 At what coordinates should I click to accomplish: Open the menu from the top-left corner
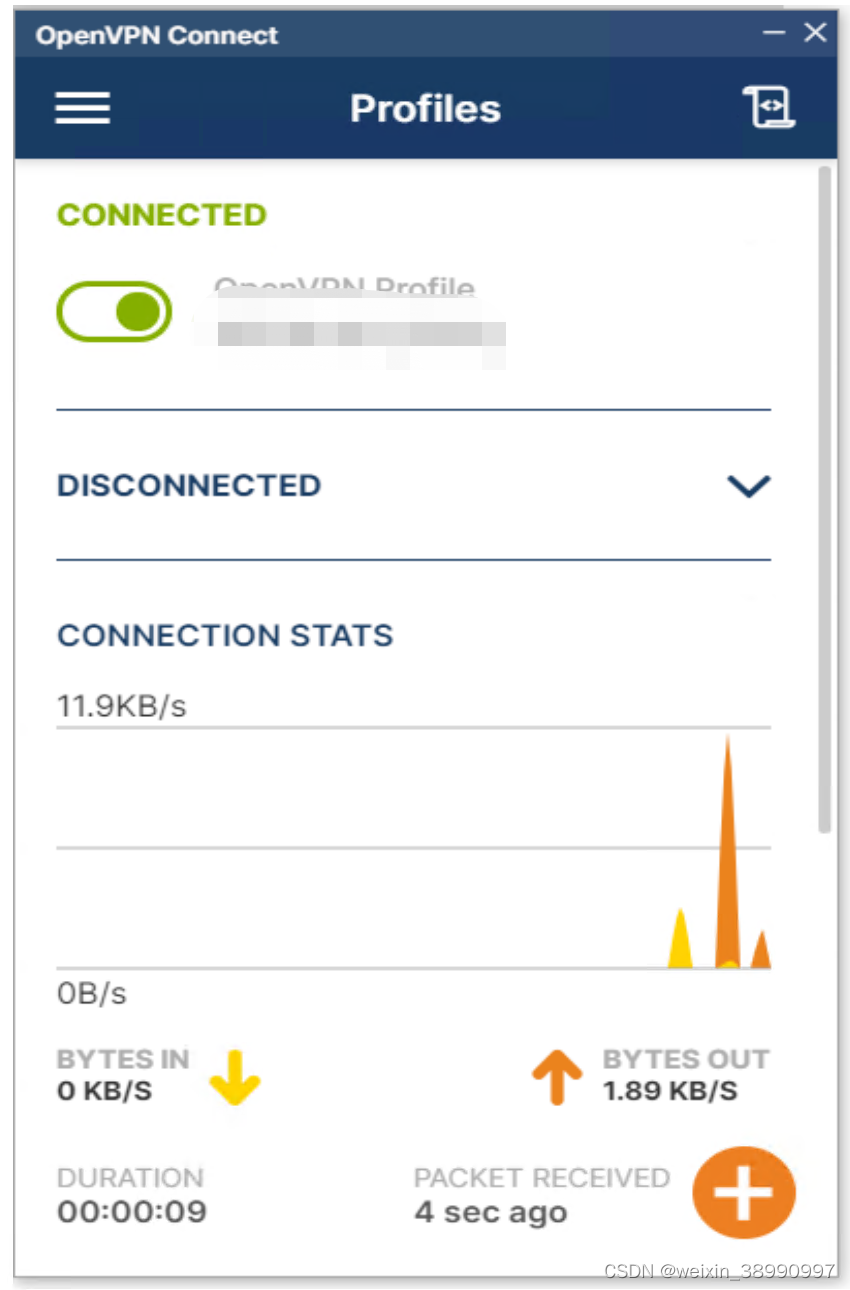pyautogui.click(x=82, y=108)
